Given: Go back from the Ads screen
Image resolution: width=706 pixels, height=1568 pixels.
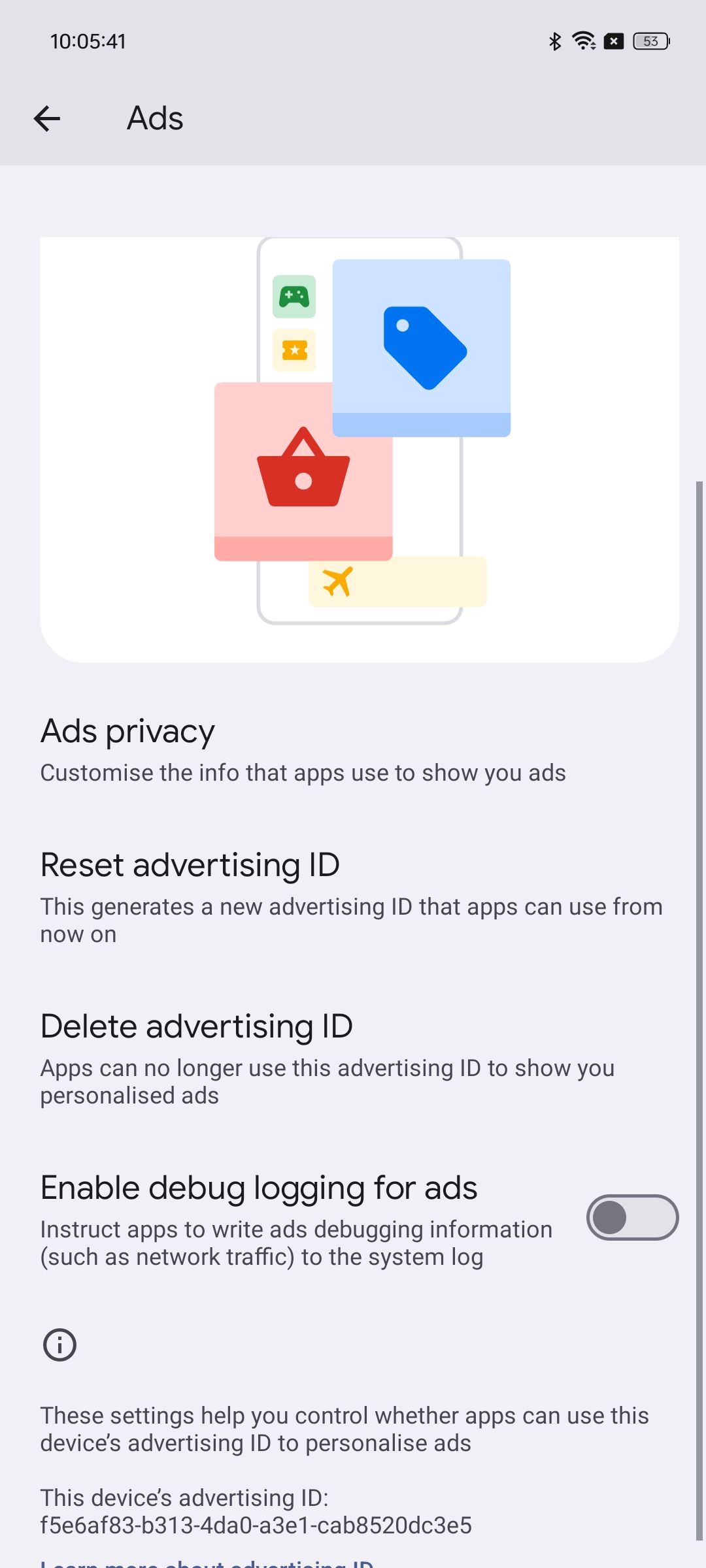Looking at the screenshot, I should 47,118.
